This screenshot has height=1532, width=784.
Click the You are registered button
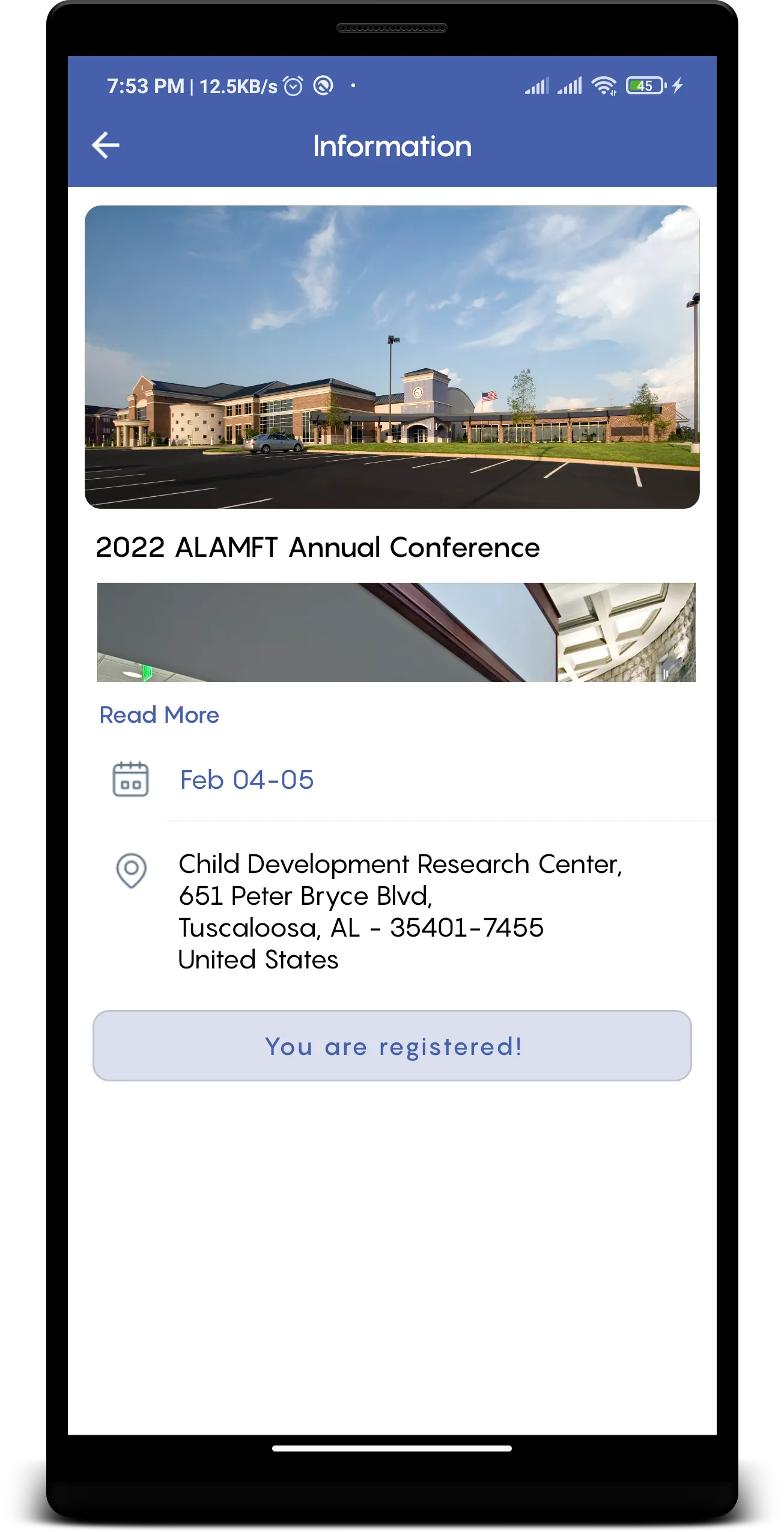(392, 1047)
